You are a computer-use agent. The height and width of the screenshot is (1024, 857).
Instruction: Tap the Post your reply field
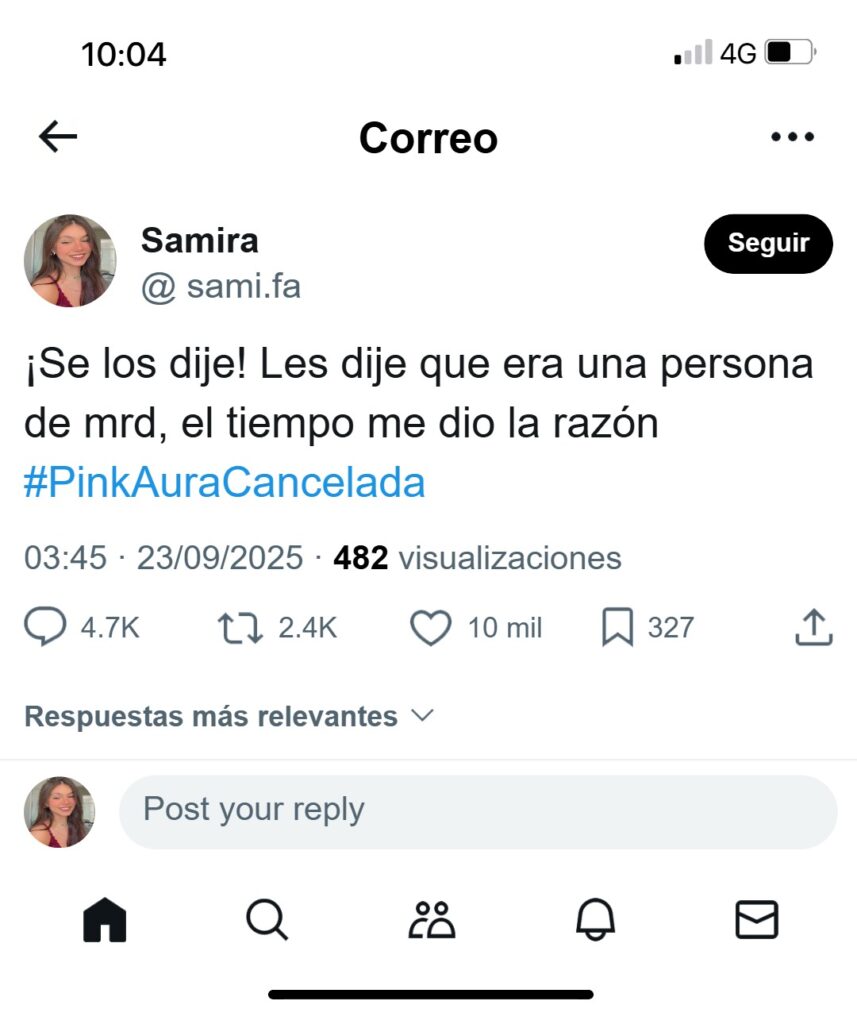[477, 809]
